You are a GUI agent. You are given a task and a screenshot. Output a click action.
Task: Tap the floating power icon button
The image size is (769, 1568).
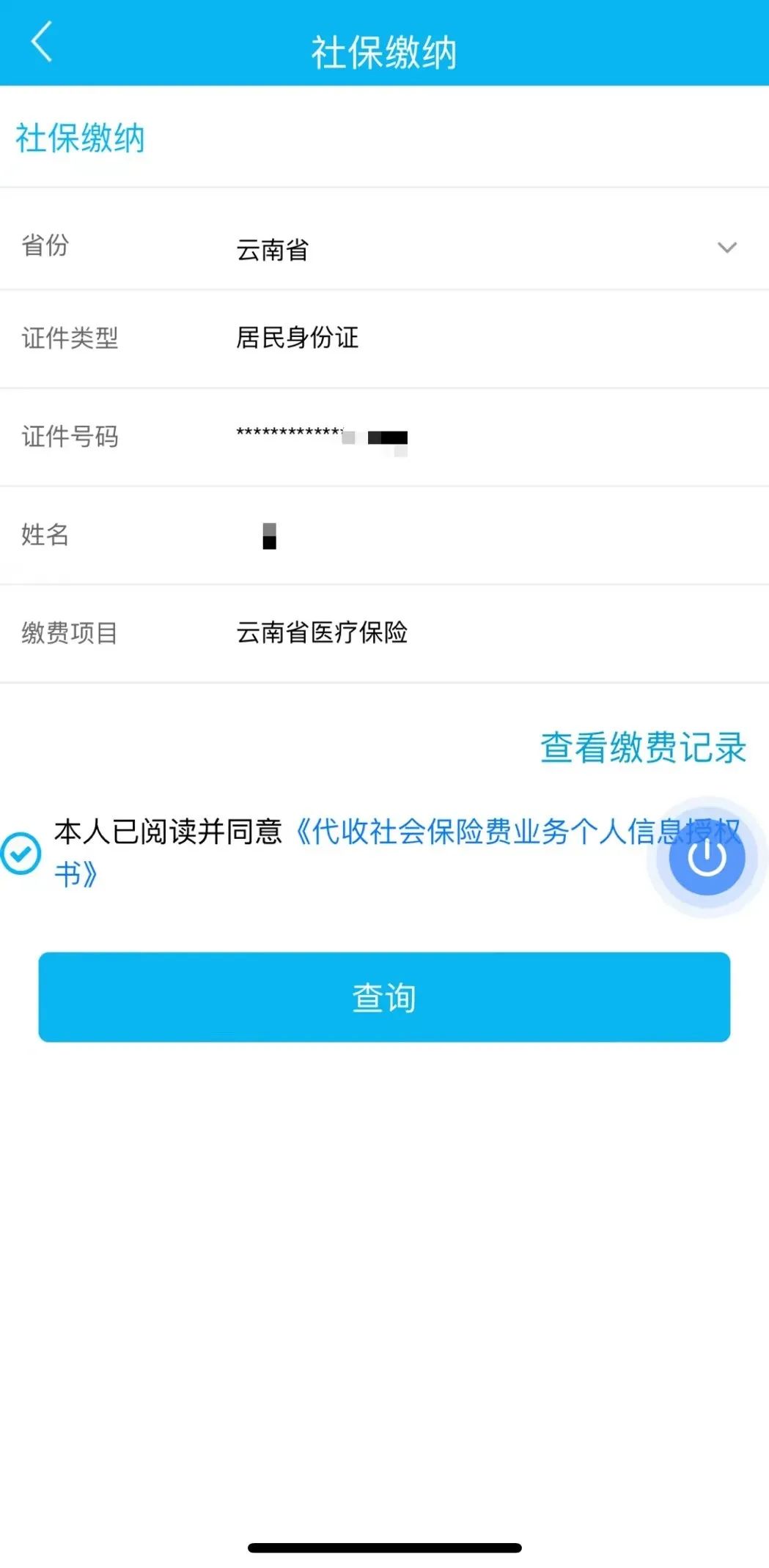point(707,857)
